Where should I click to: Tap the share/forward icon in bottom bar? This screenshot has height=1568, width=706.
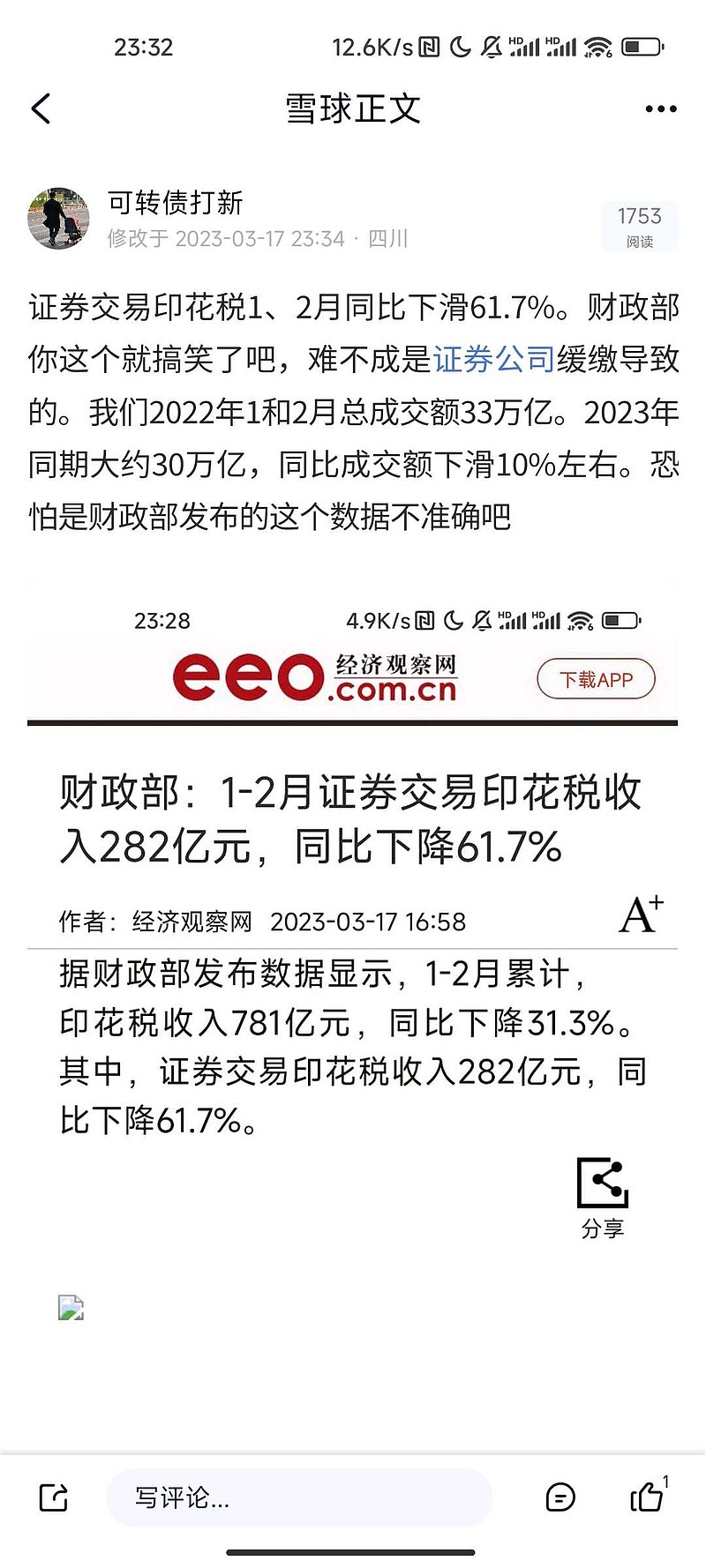(x=53, y=1497)
